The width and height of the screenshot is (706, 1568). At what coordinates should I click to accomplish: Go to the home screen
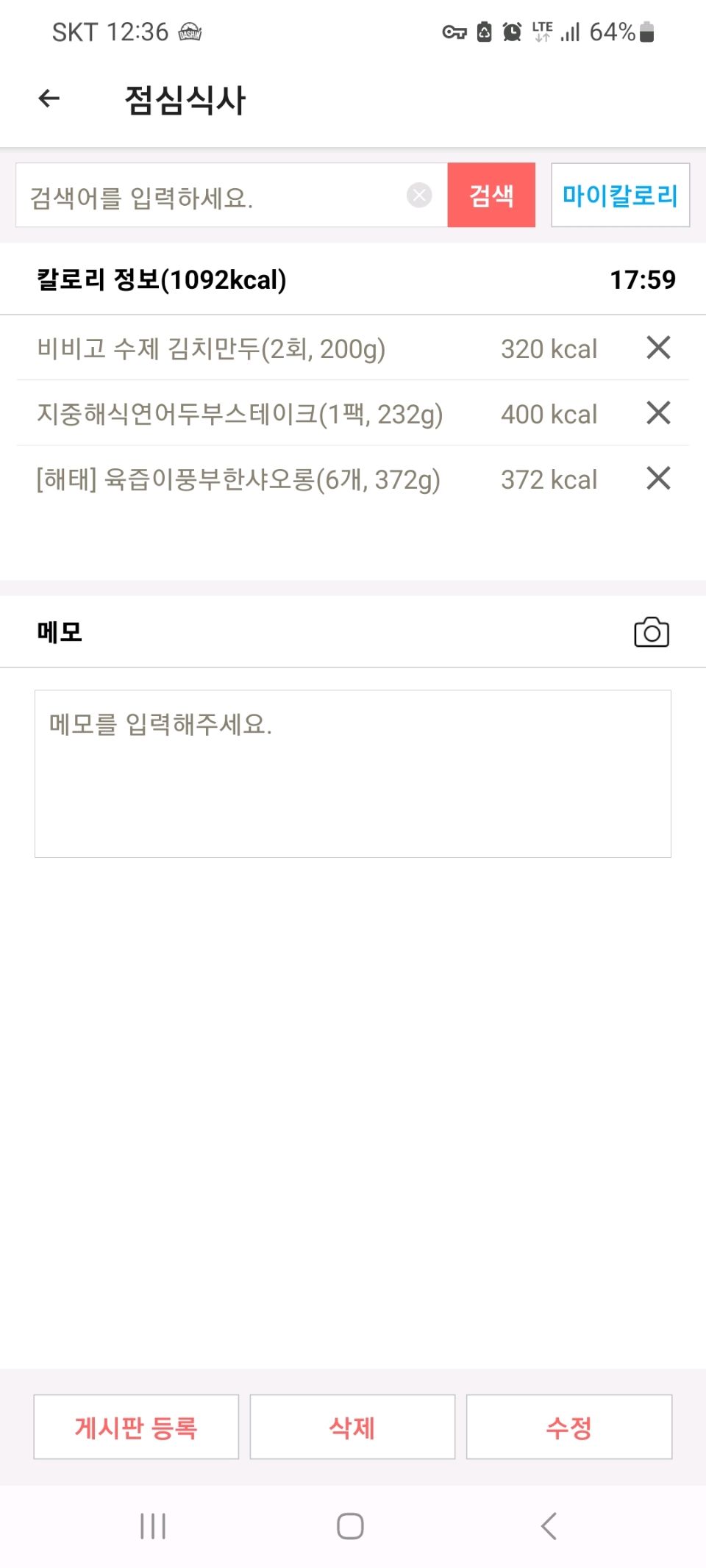[350, 1526]
